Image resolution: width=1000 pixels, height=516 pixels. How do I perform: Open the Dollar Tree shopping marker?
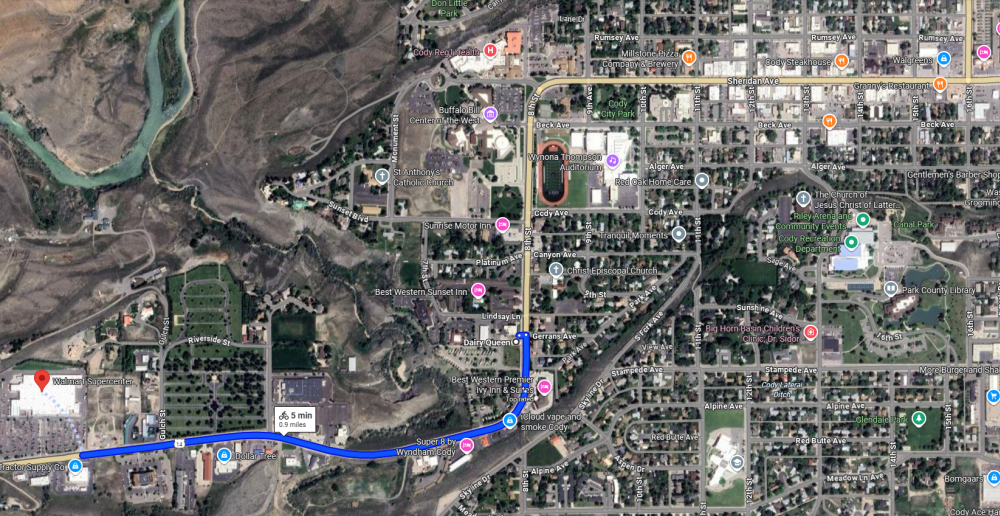coord(223,455)
